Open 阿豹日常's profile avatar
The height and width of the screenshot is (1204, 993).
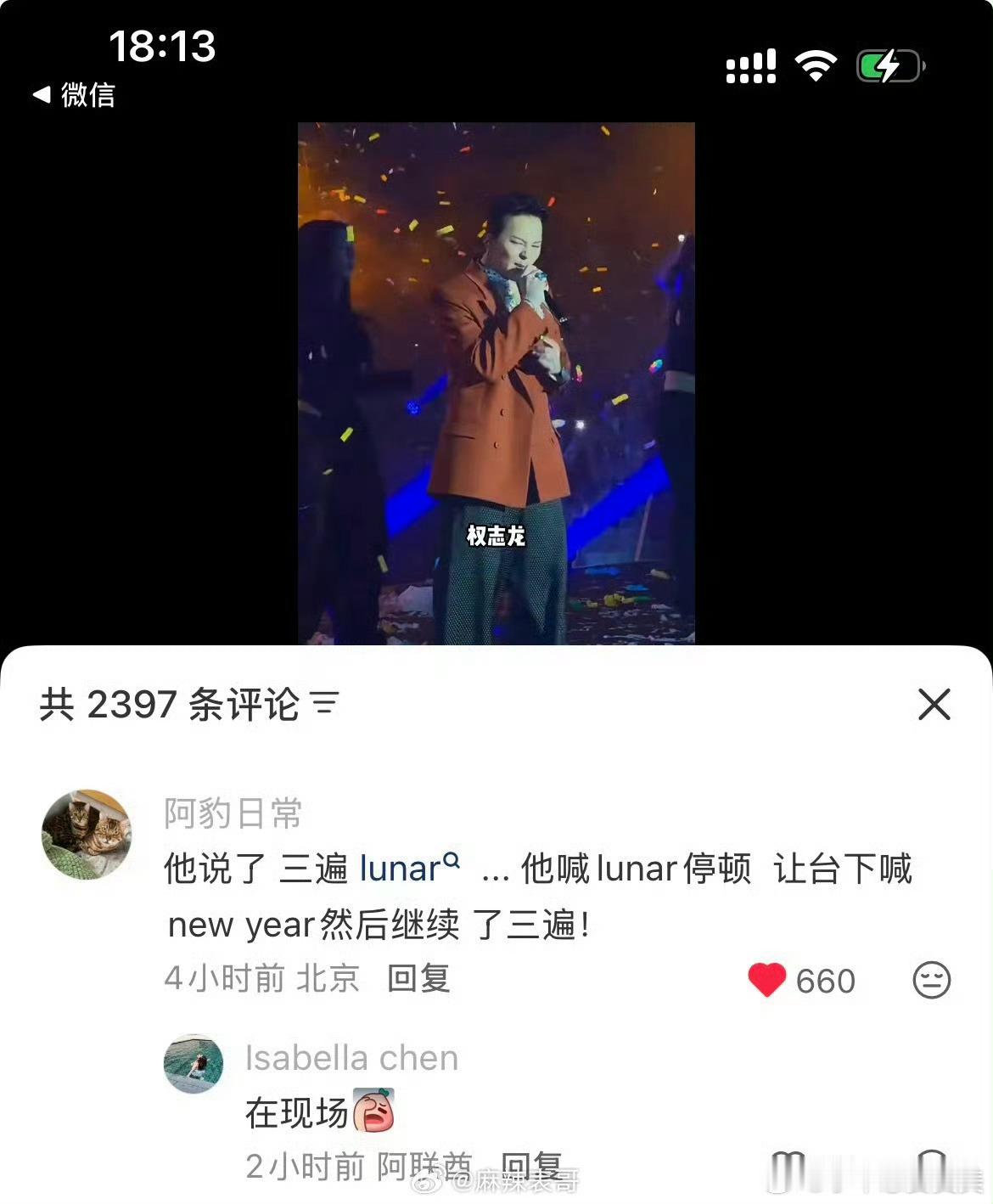click(87, 835)
